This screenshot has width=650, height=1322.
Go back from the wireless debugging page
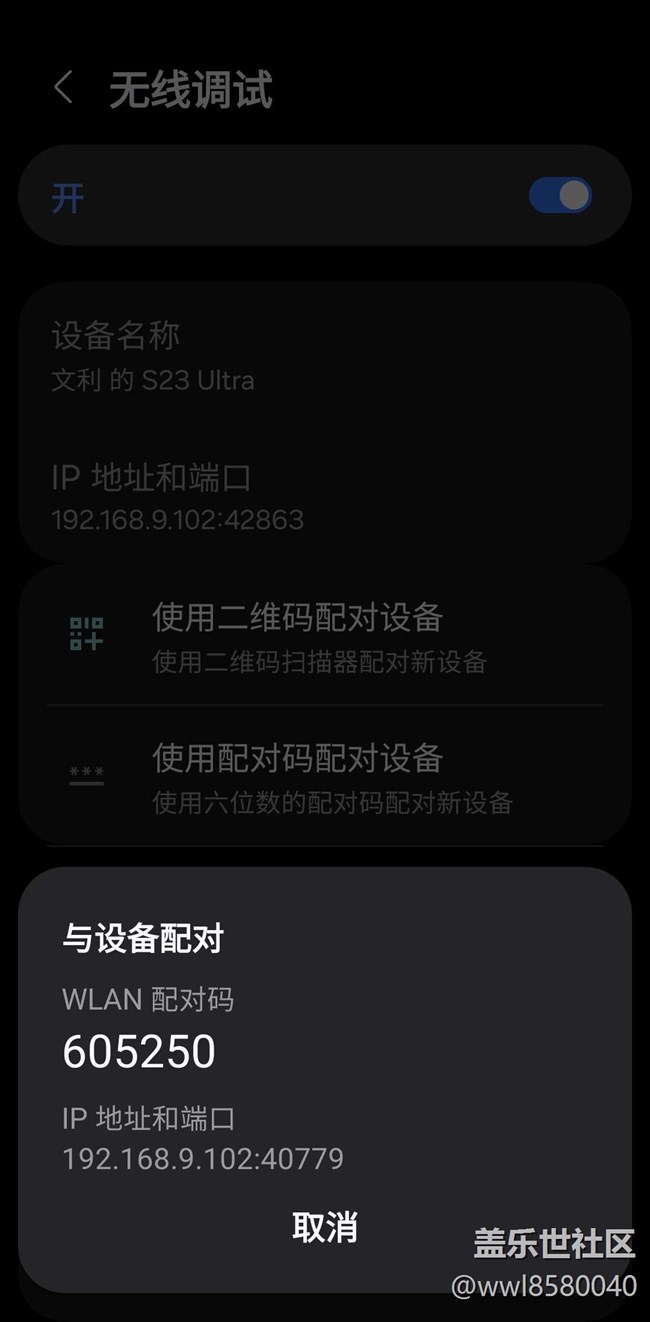(63, 88)
